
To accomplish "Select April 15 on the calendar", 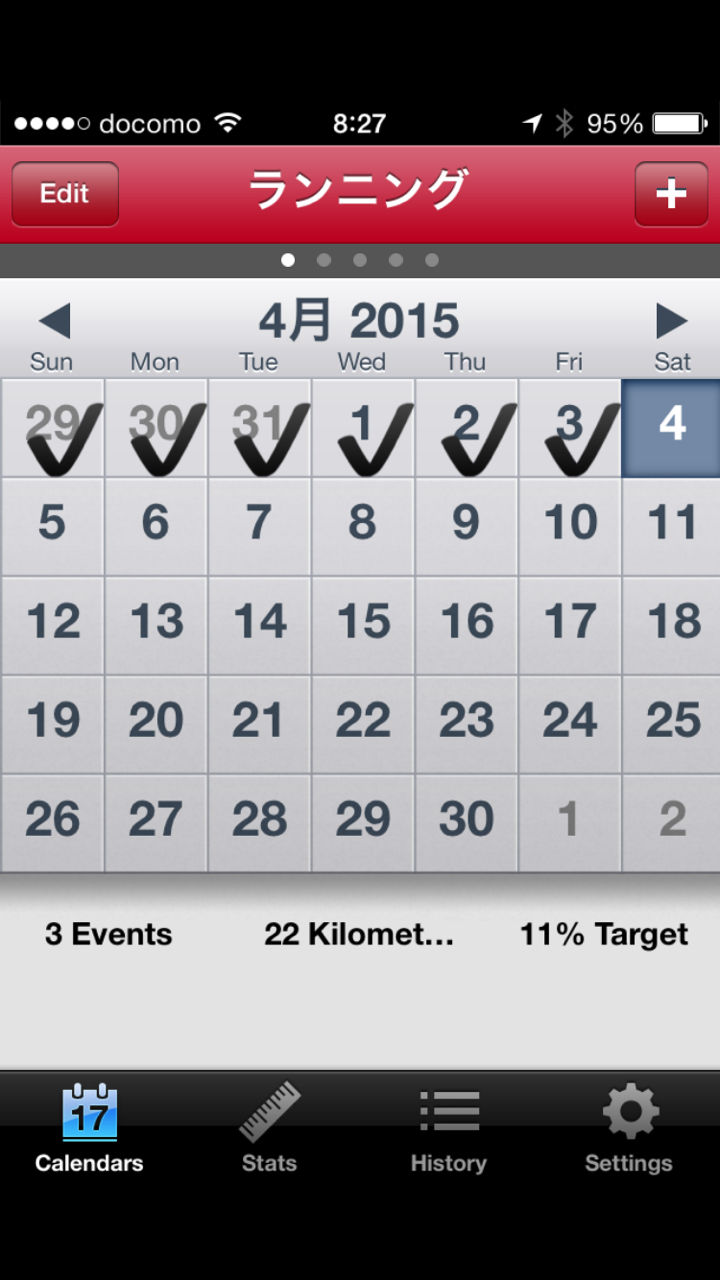I will (x=362, y=623).
